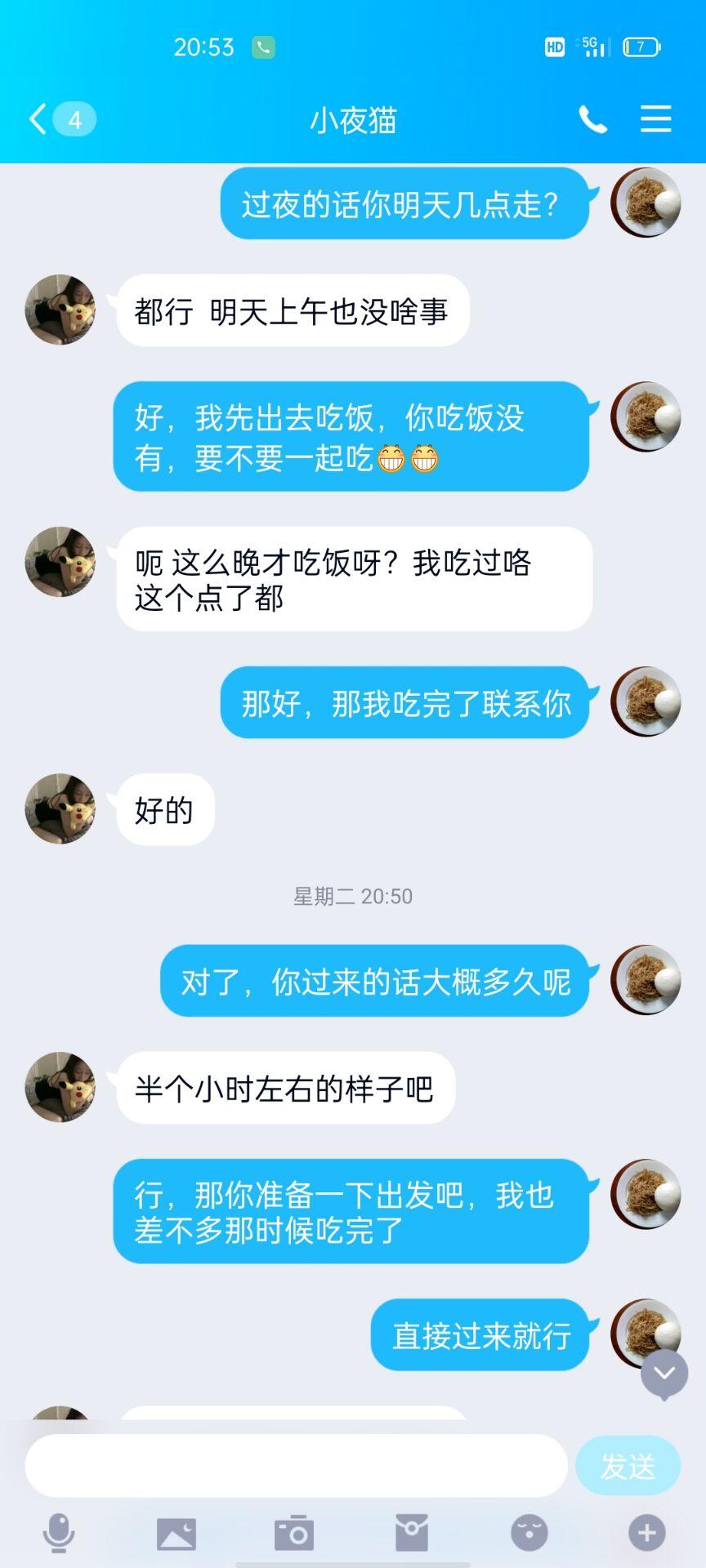Tap the message input field
This screenshot has height=1568, width=706.
pos(296,1466)
